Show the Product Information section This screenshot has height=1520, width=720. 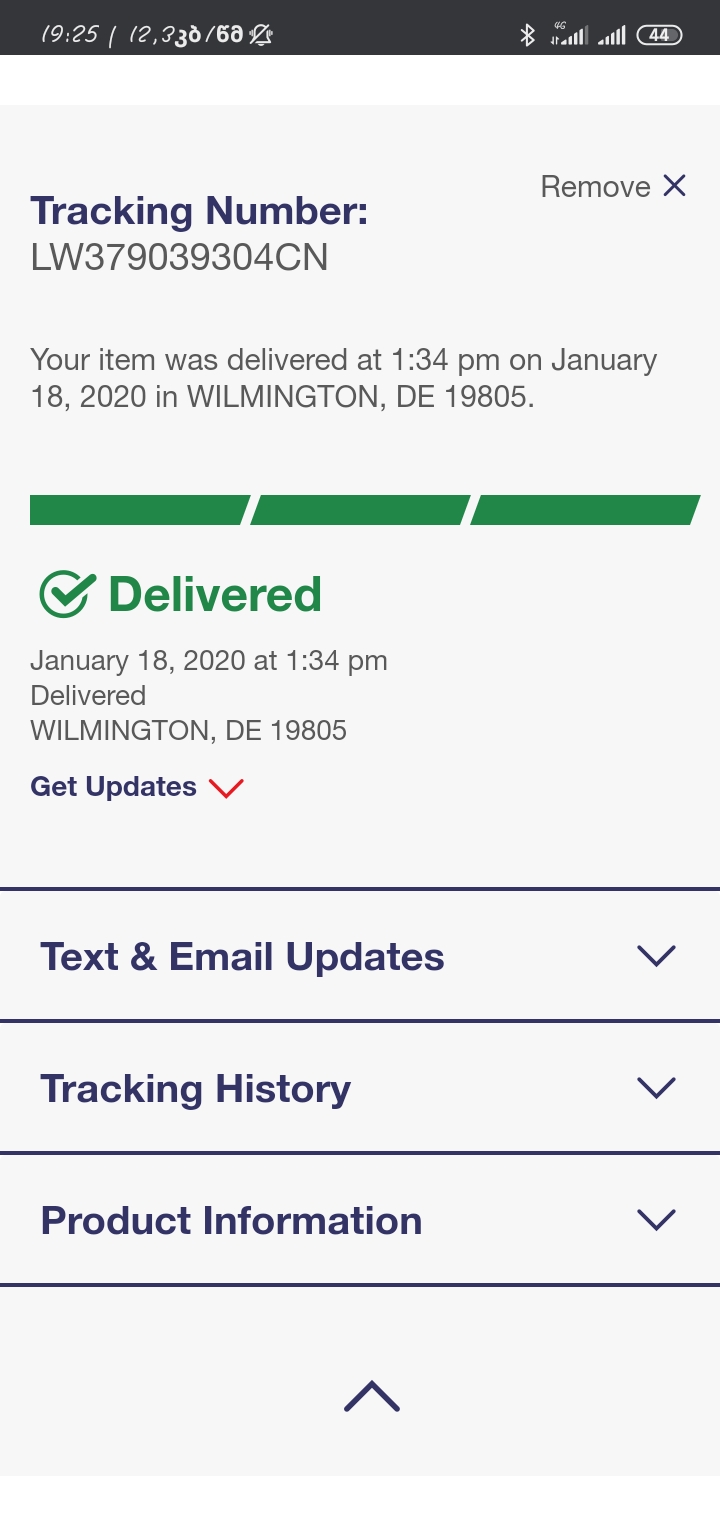359,1220
